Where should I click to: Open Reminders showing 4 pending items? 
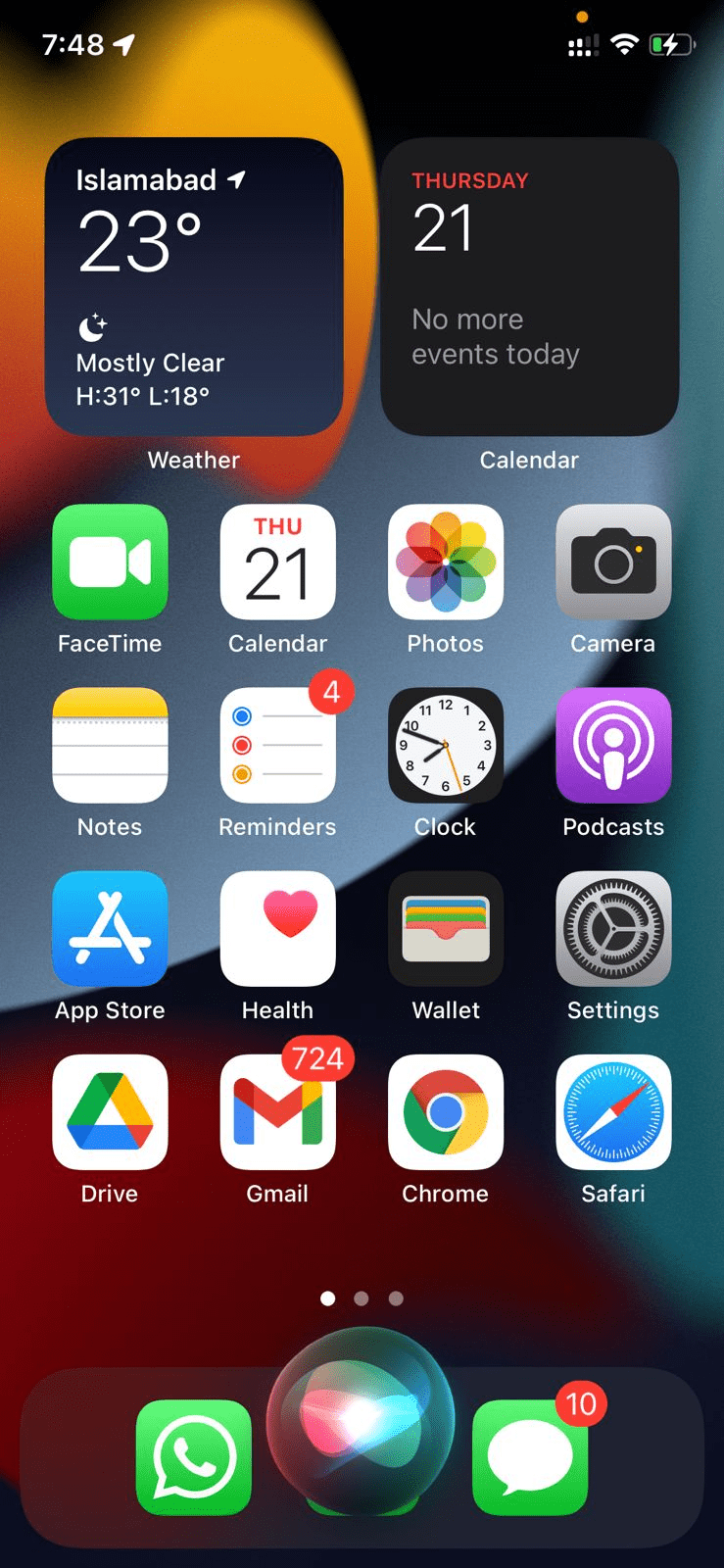coord(278,745)
